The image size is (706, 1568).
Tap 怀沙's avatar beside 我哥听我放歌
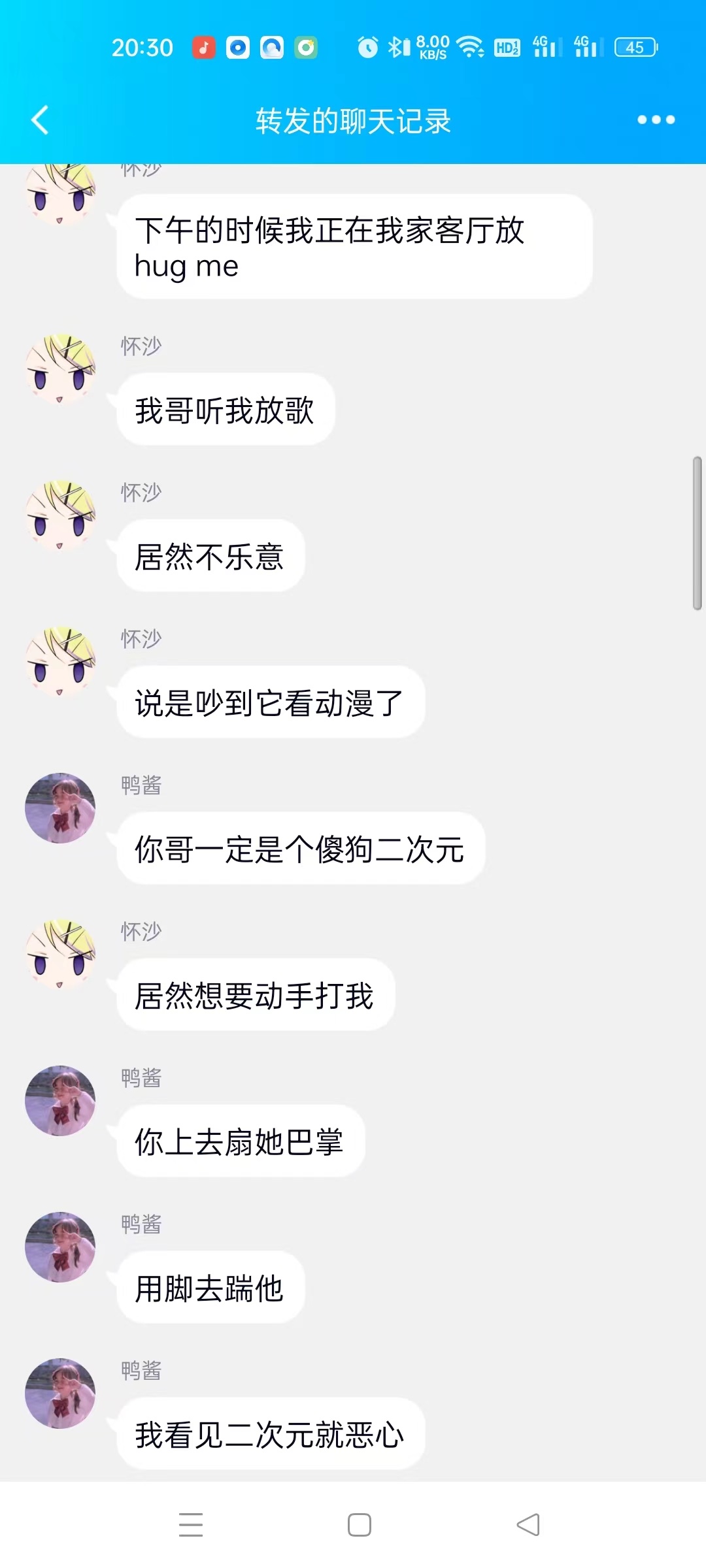60,369
